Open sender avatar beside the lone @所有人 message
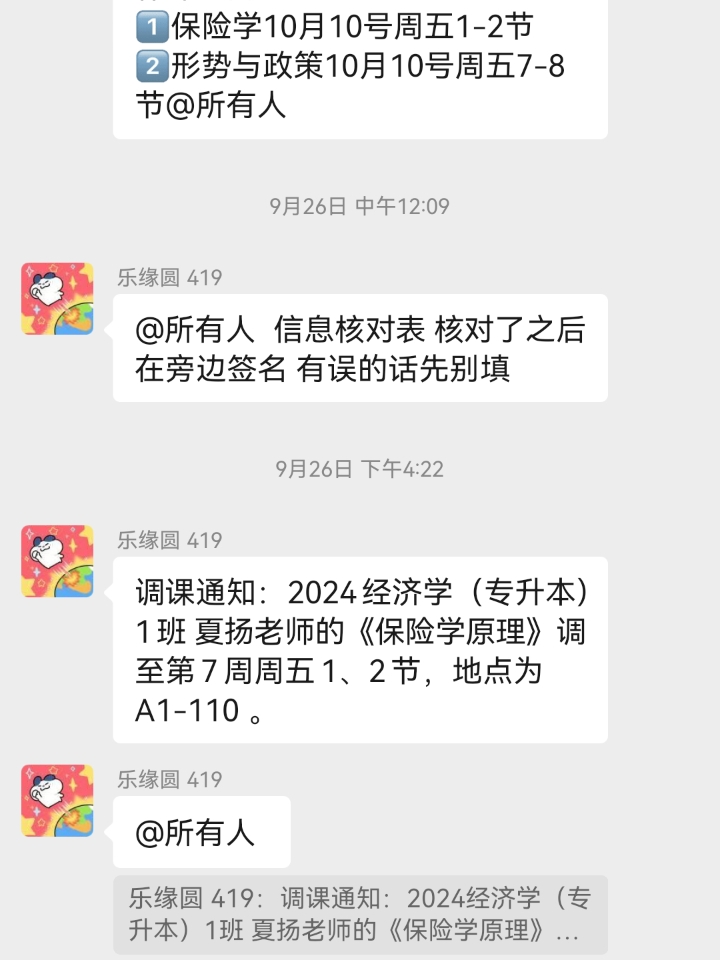The width and height of the screenshot is (720, 960). [x=57, y=800]
